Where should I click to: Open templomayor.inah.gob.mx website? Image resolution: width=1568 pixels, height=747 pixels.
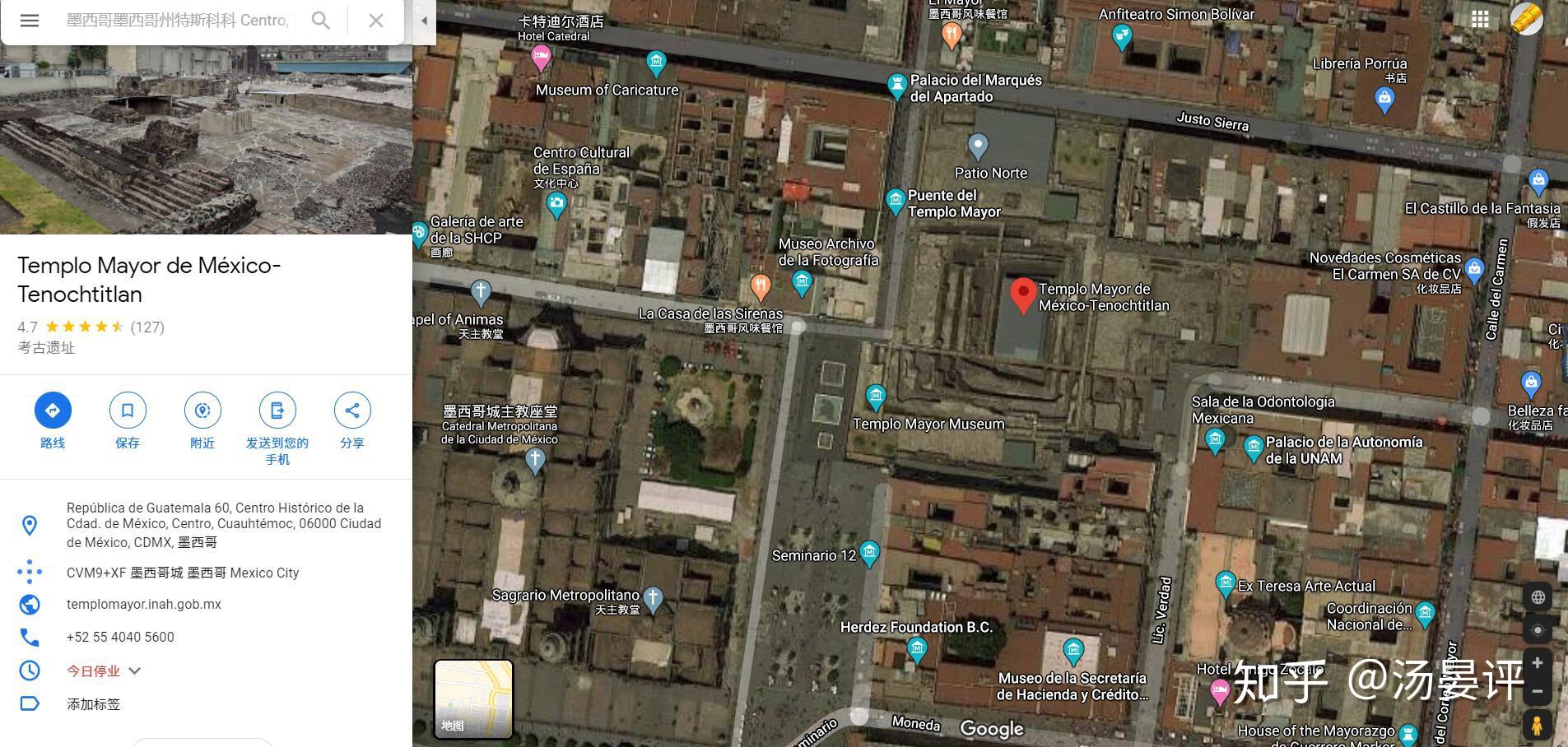(x=144, y=604)
